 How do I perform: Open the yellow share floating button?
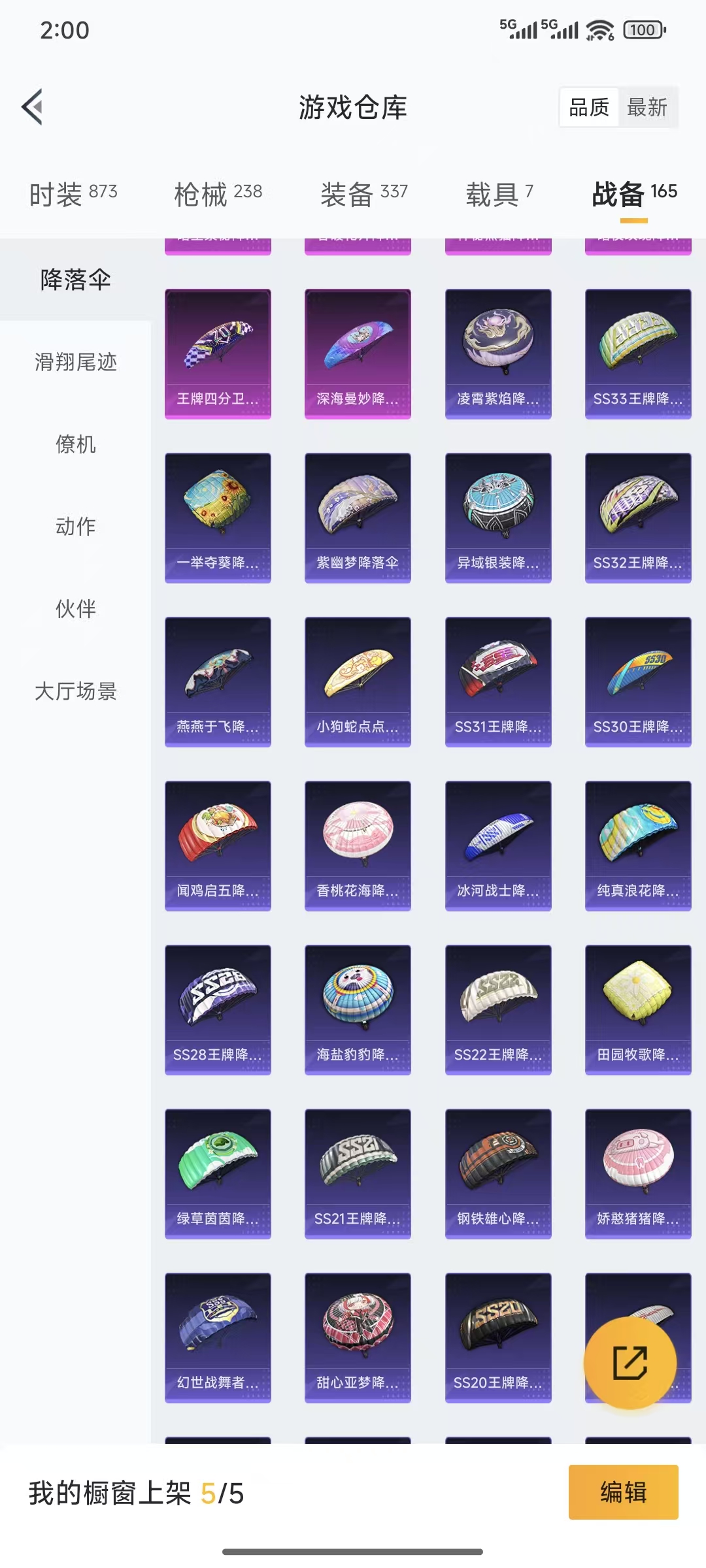pyautogui.click(x=629, y=1362)
